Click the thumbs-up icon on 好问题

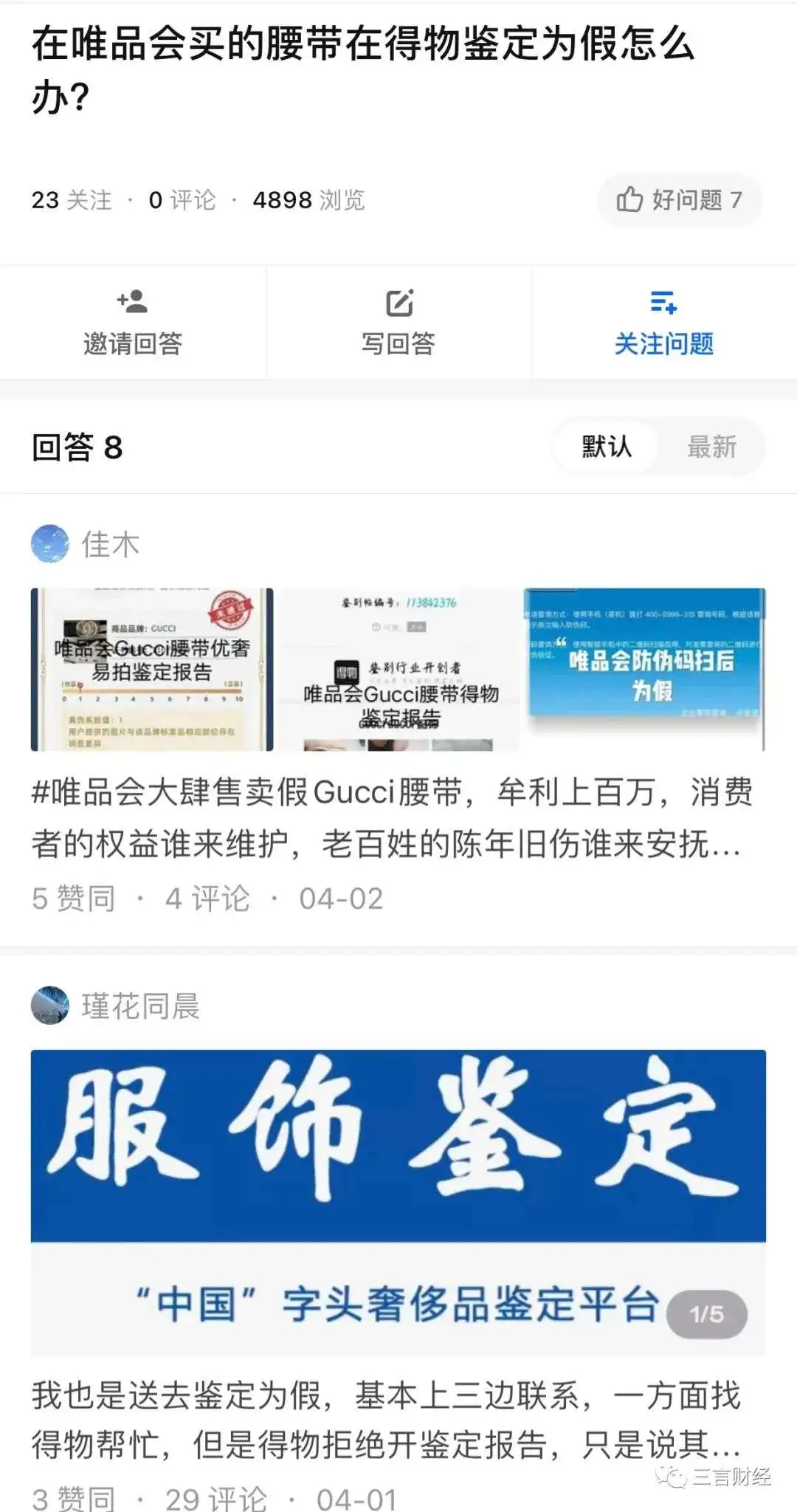pyautogui.click(x=631, y=198)
